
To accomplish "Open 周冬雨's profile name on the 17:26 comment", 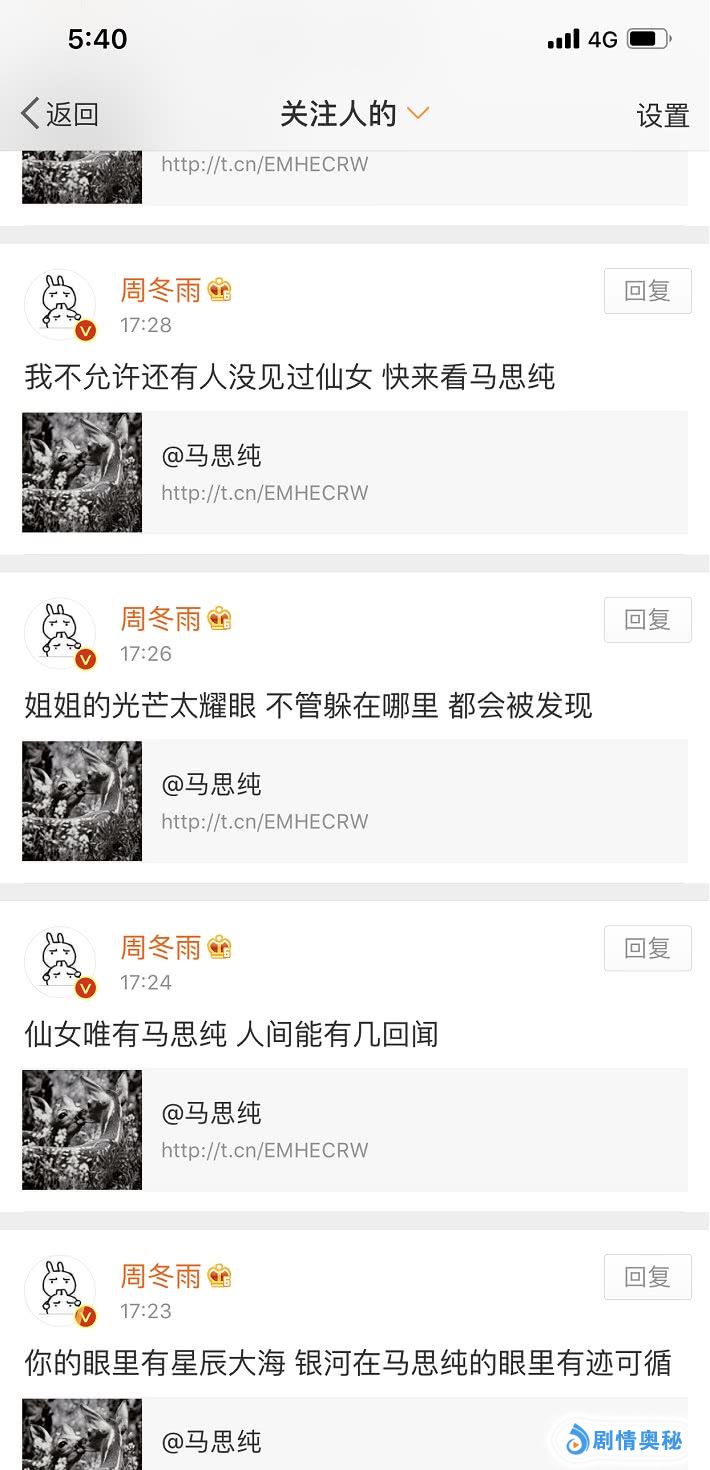I will point(161,619).
